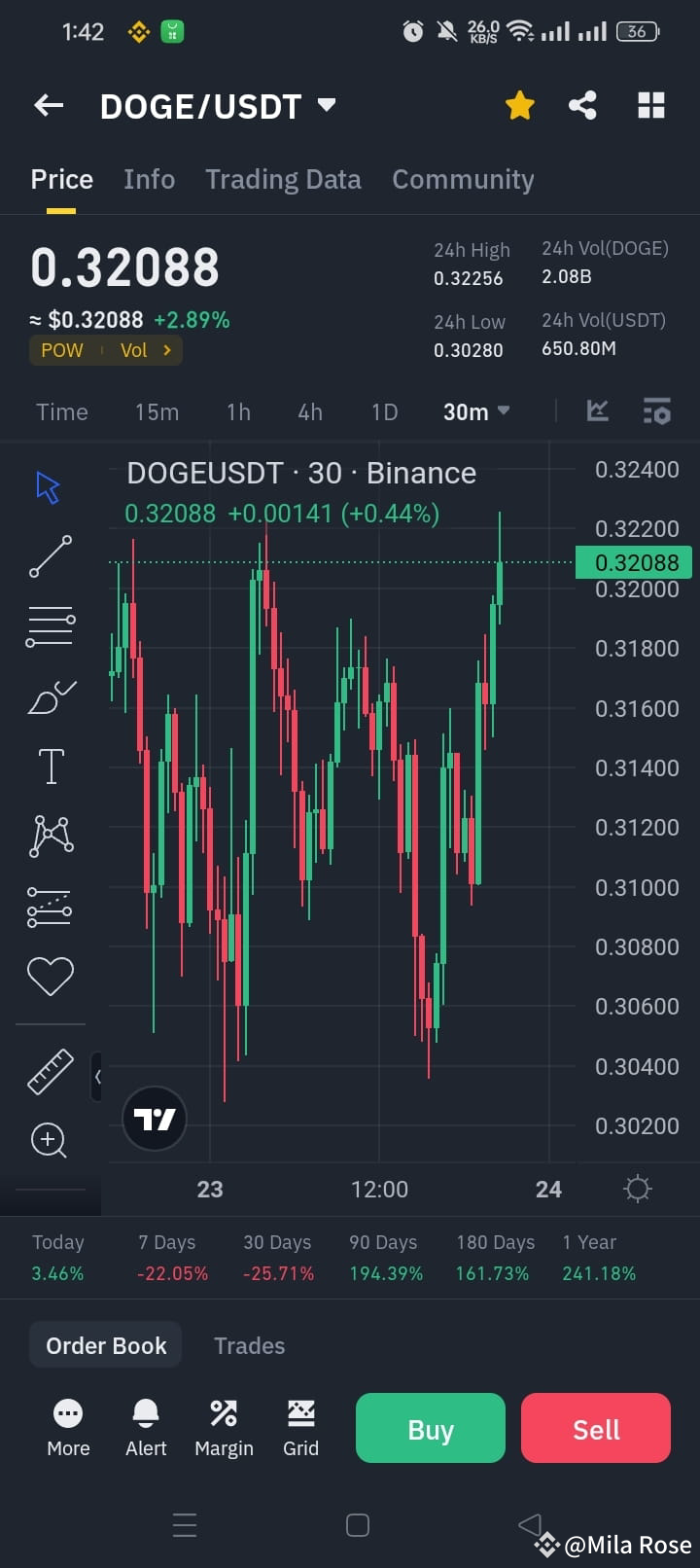Open the Trades tab

249,1345
